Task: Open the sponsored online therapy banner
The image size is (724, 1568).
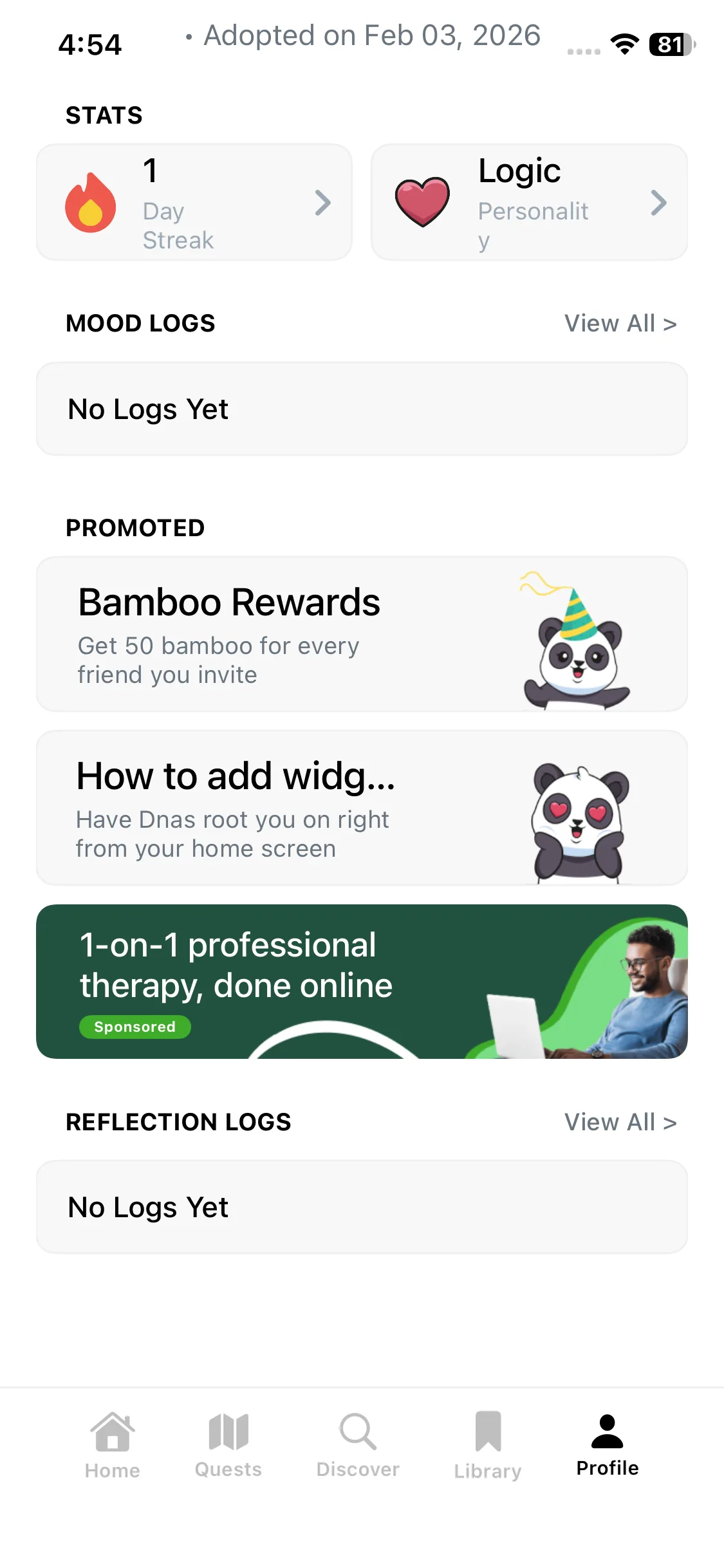Action: click(362, 982)
